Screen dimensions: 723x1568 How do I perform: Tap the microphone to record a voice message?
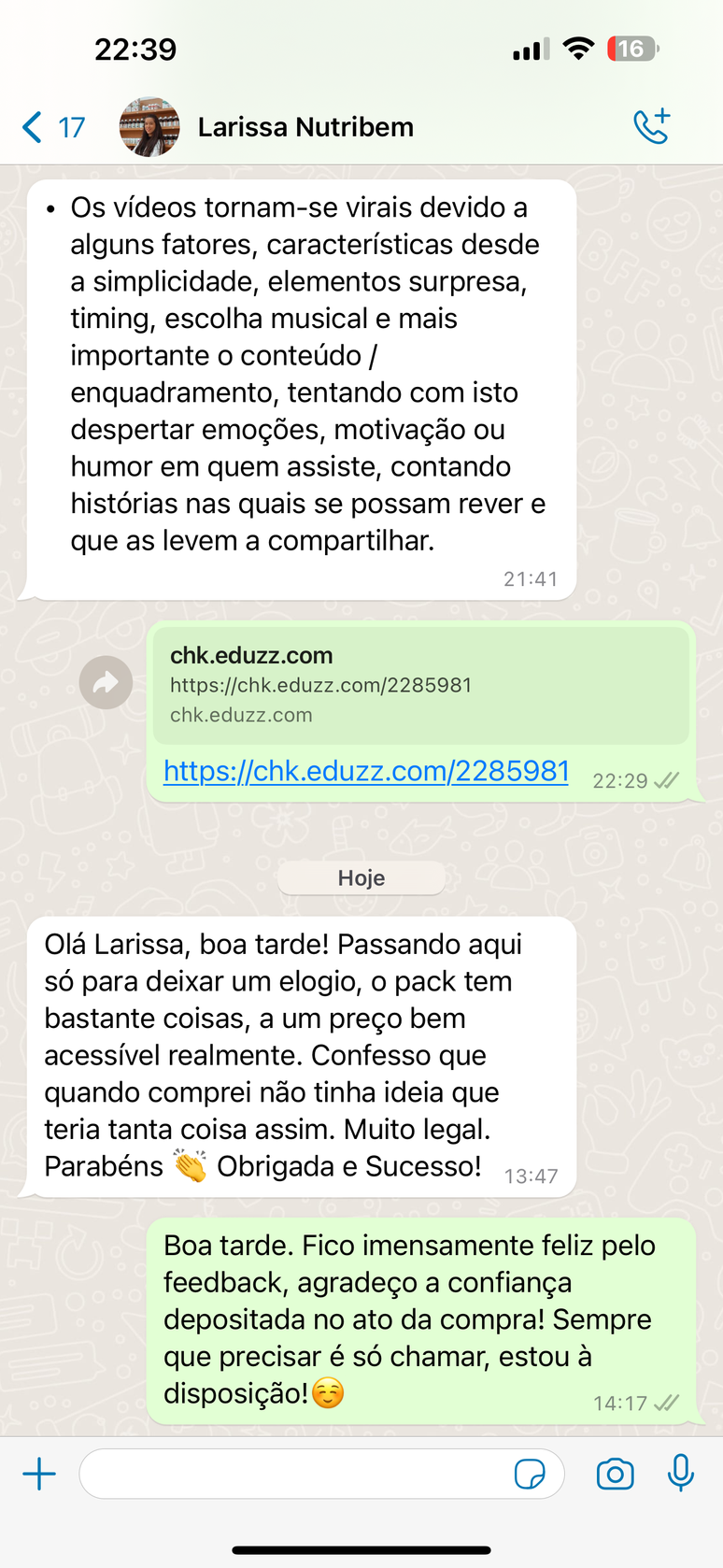[x=681, y=1474]
